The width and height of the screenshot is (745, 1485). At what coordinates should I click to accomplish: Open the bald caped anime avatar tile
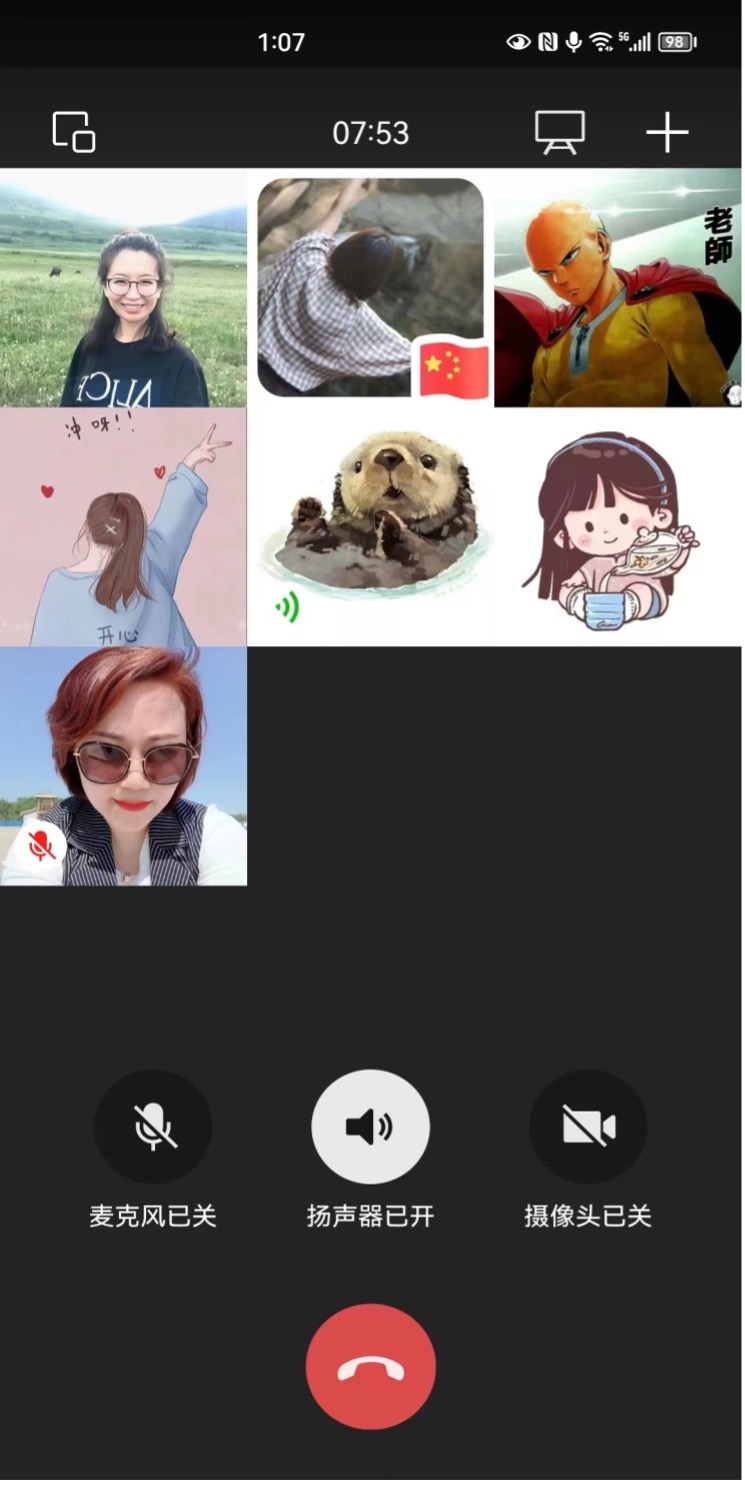[x=618, y=288]
